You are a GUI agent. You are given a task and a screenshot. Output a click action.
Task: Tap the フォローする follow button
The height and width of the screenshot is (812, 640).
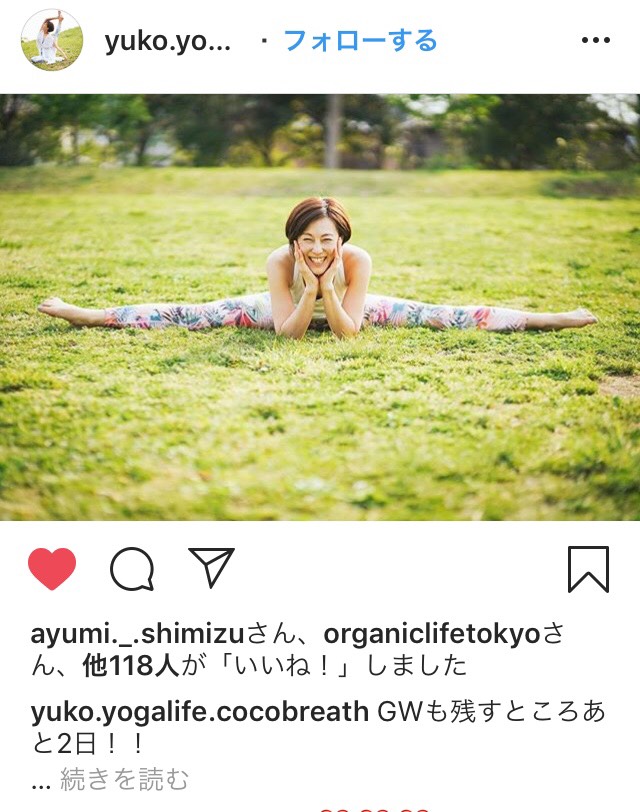360,41
